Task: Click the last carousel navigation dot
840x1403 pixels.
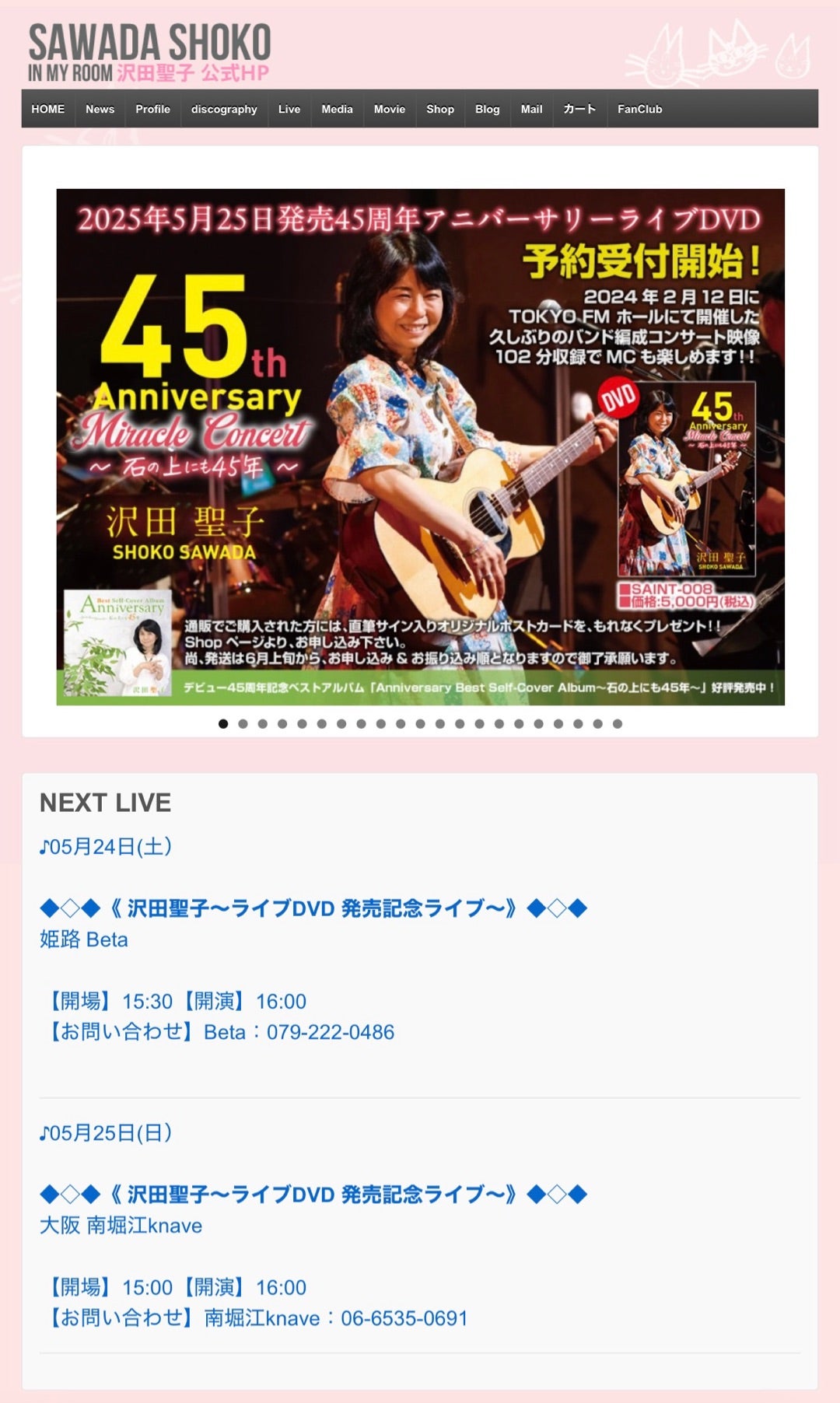Action: [617, 725]
